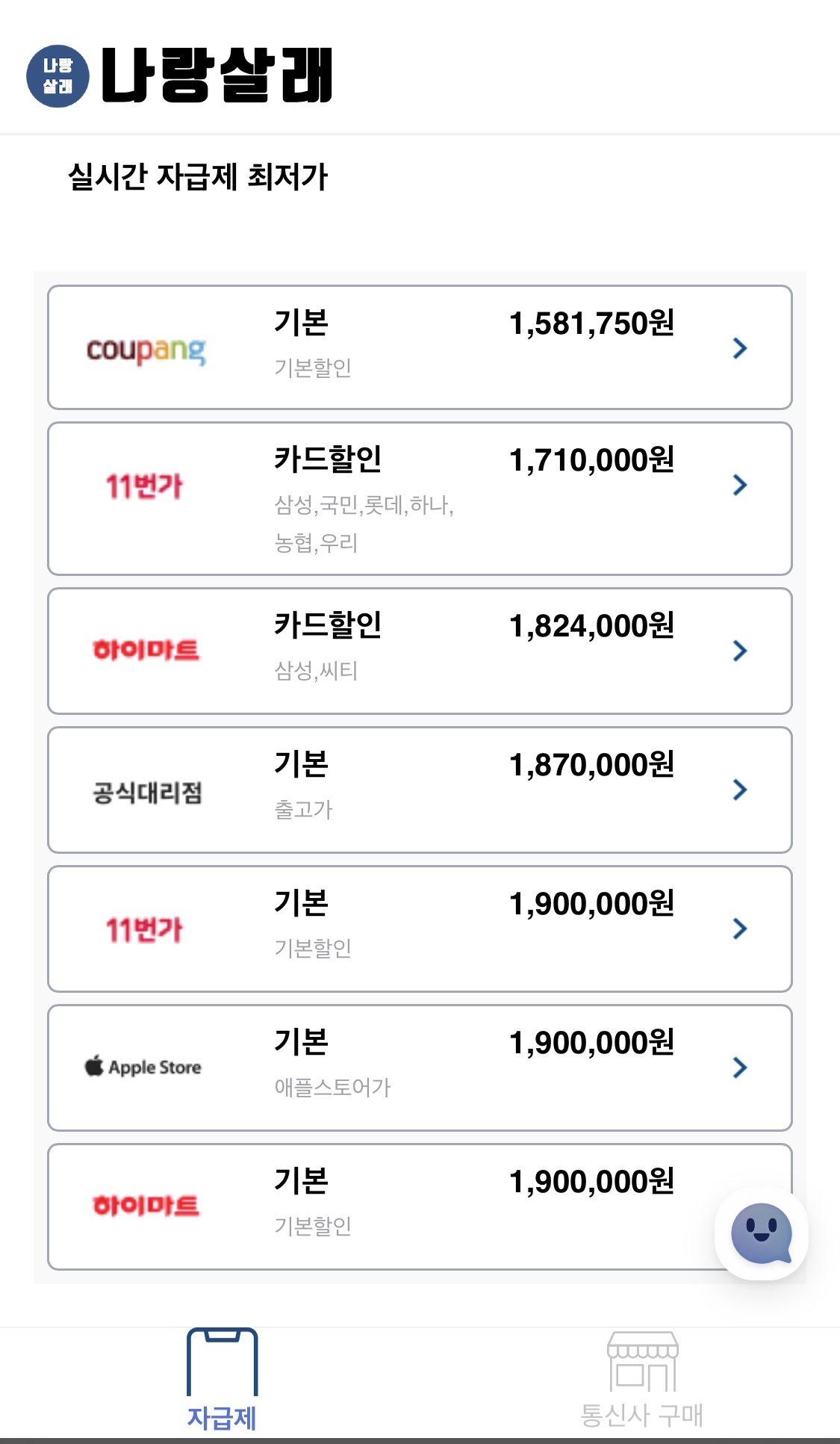Viewport: 840px width, 1444px height.
Task: Go to 나랑살래 home via logo
Action: [x=179, y=75]
